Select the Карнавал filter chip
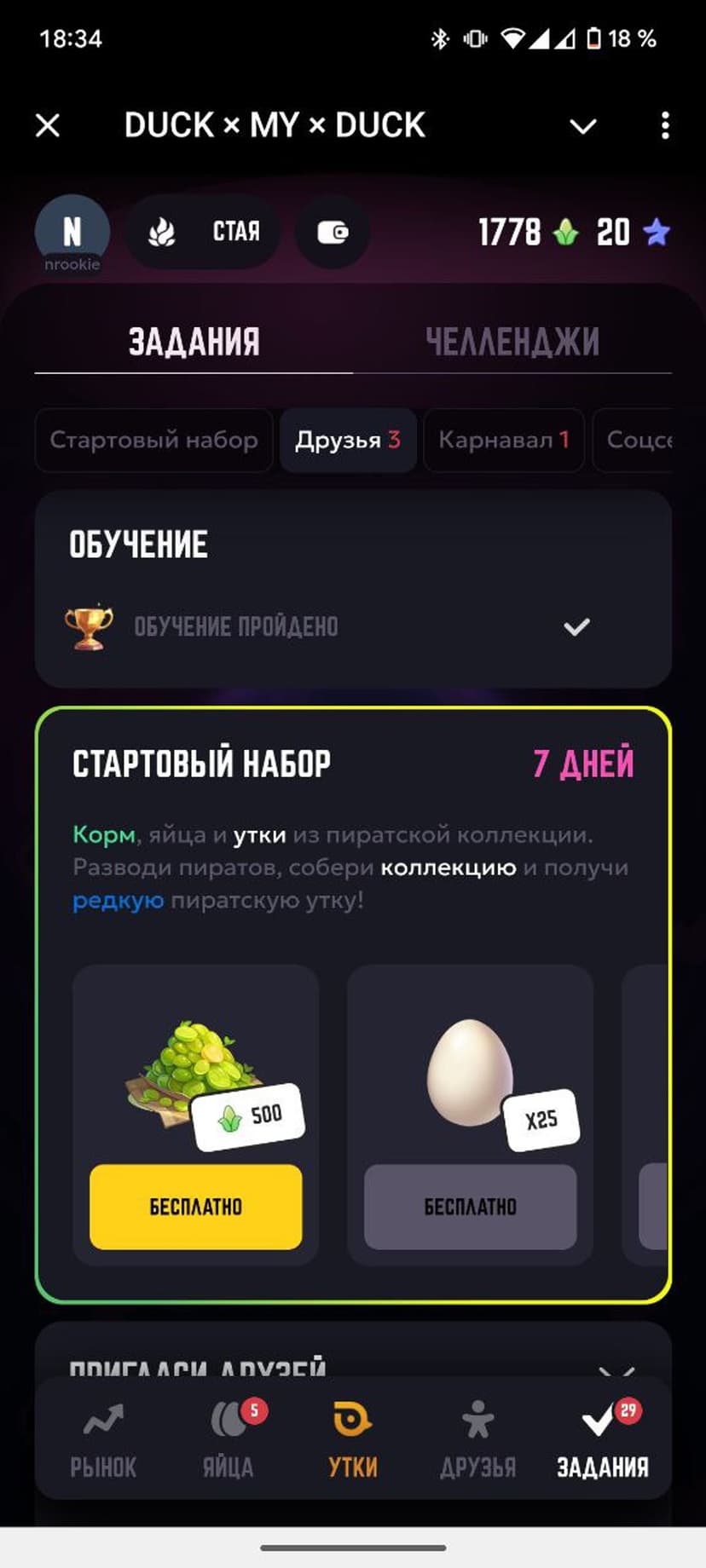The image size is (706, 1568). point(503,440)
